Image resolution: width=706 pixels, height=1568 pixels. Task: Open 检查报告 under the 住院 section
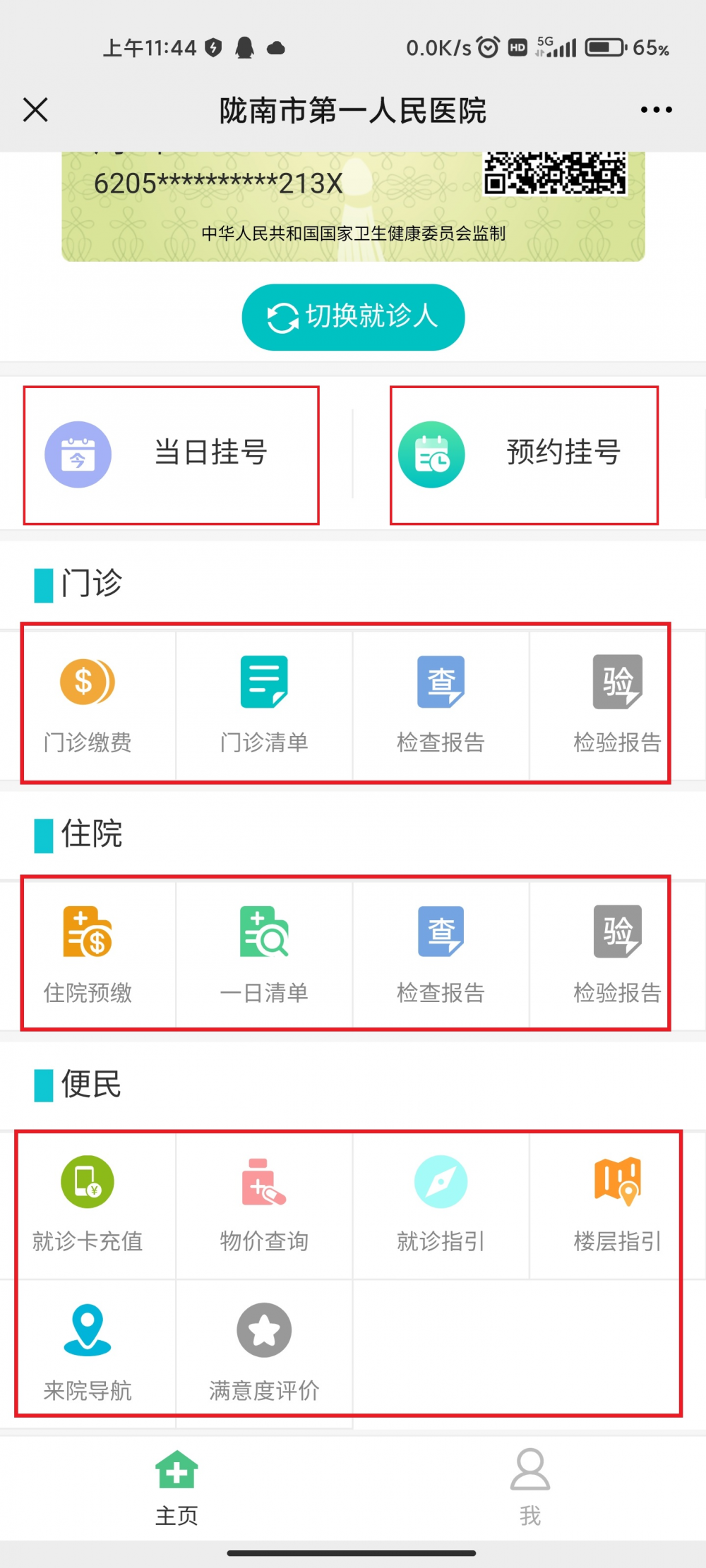441,953
